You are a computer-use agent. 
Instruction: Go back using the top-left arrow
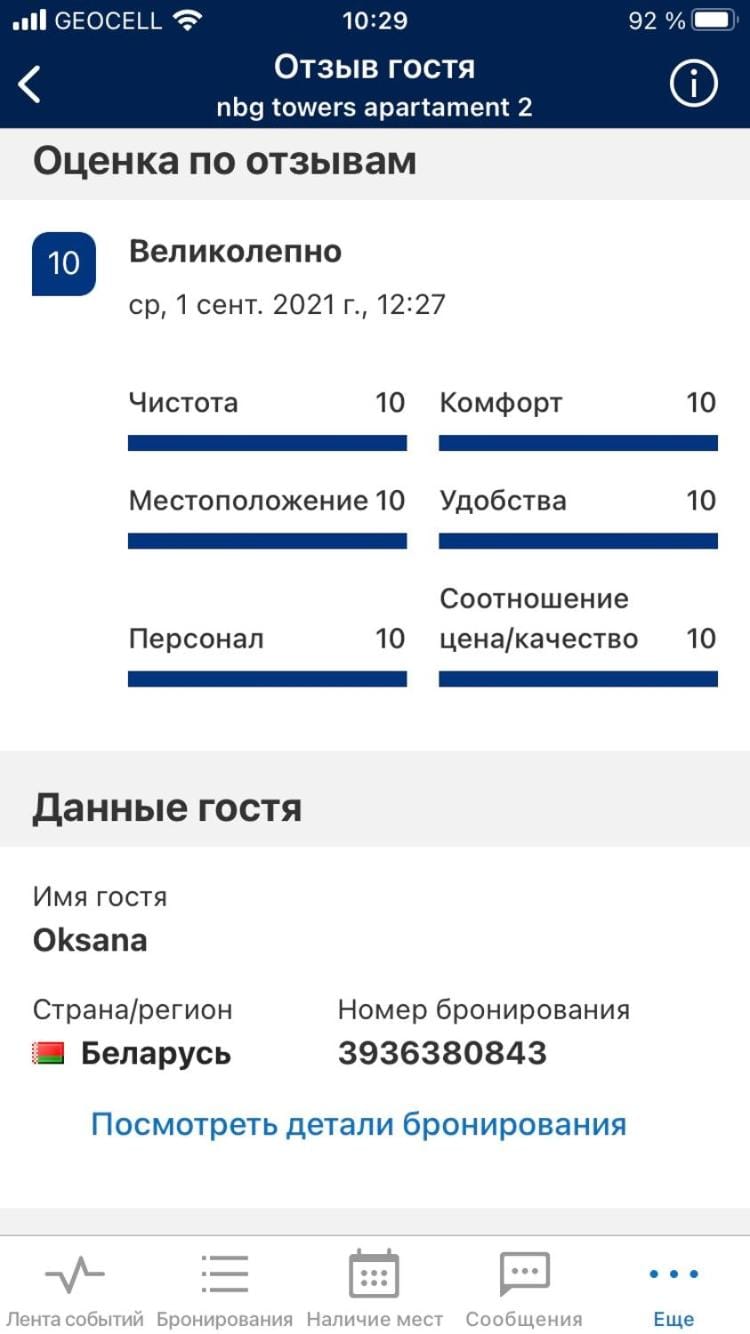[x=31, y=84]
